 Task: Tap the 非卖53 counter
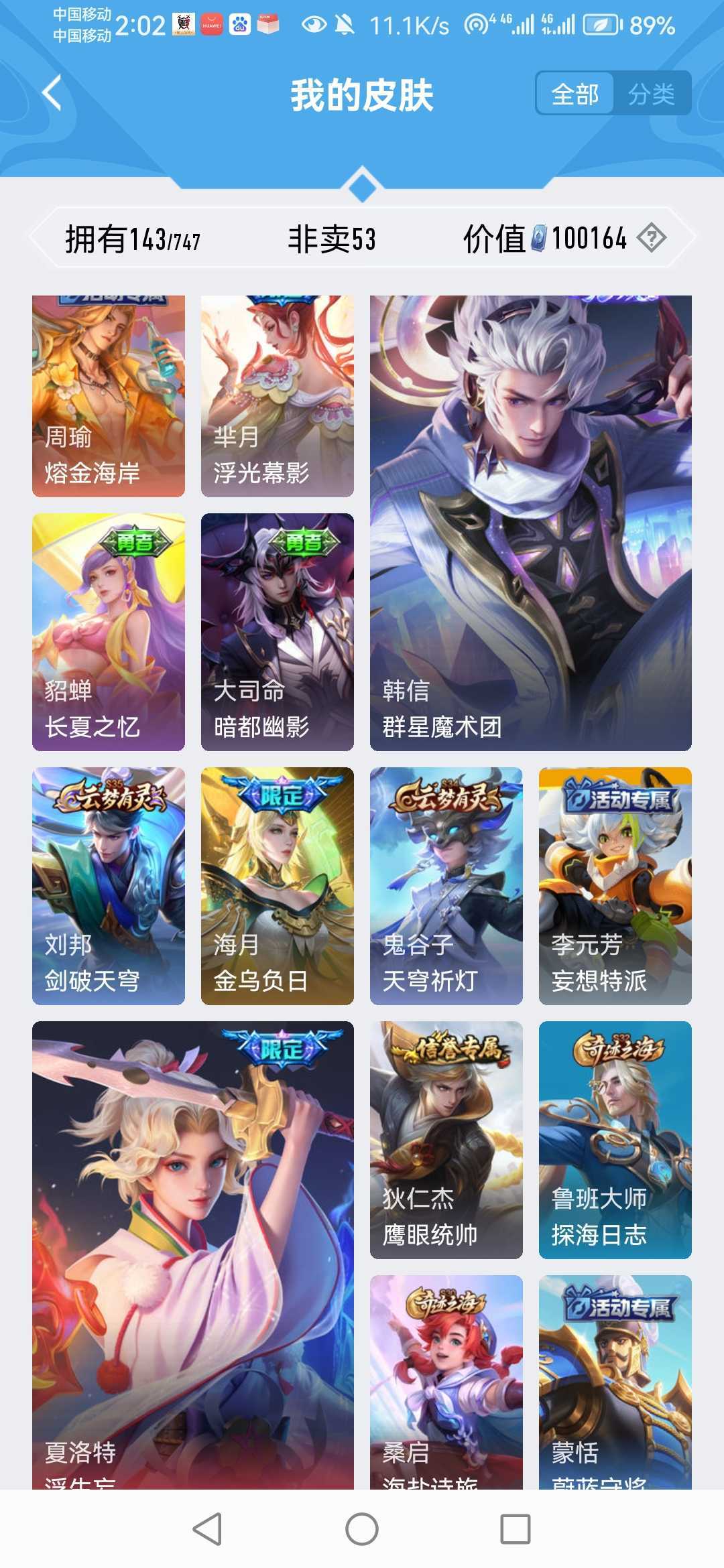coord(330,237)
